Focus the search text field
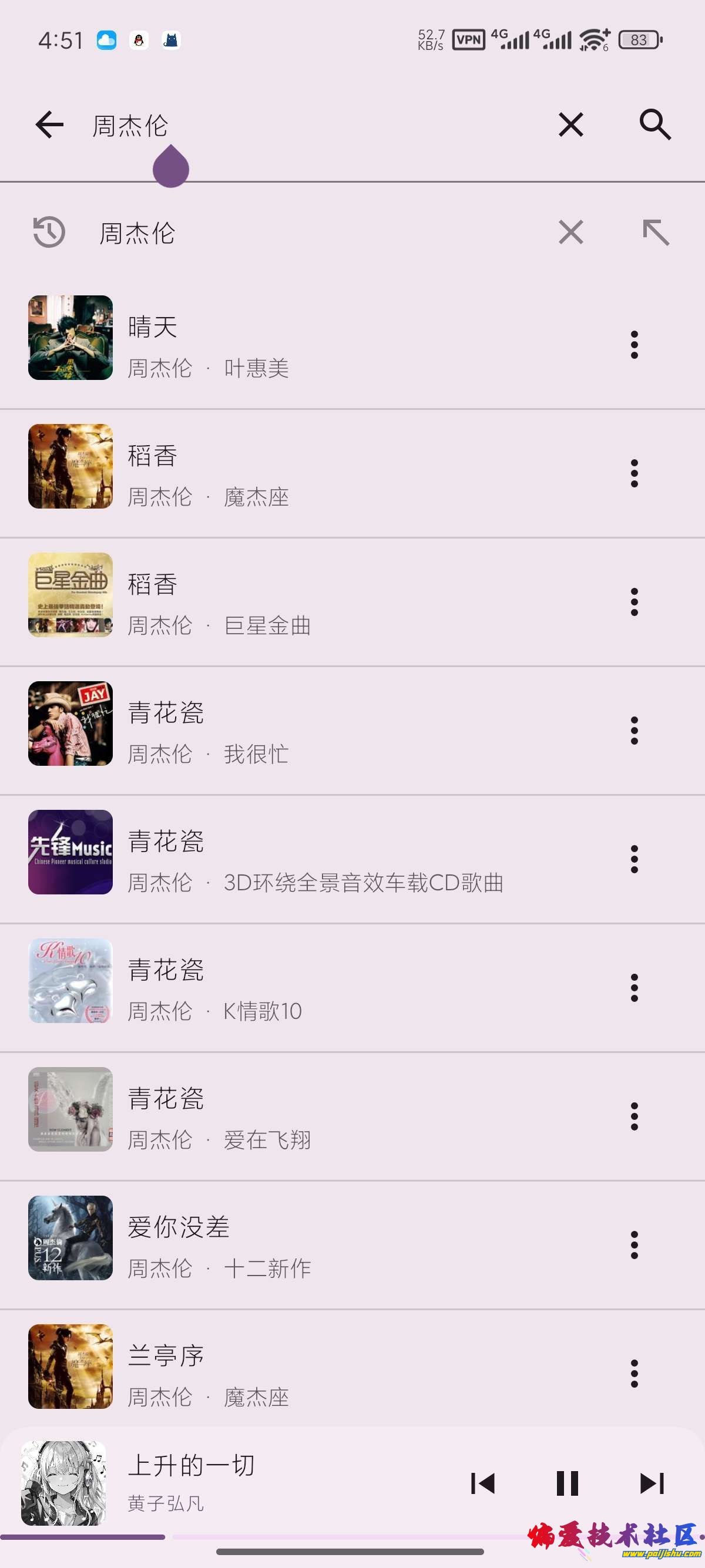Viewport: 705px width, 1568px height. coord(304,126)
